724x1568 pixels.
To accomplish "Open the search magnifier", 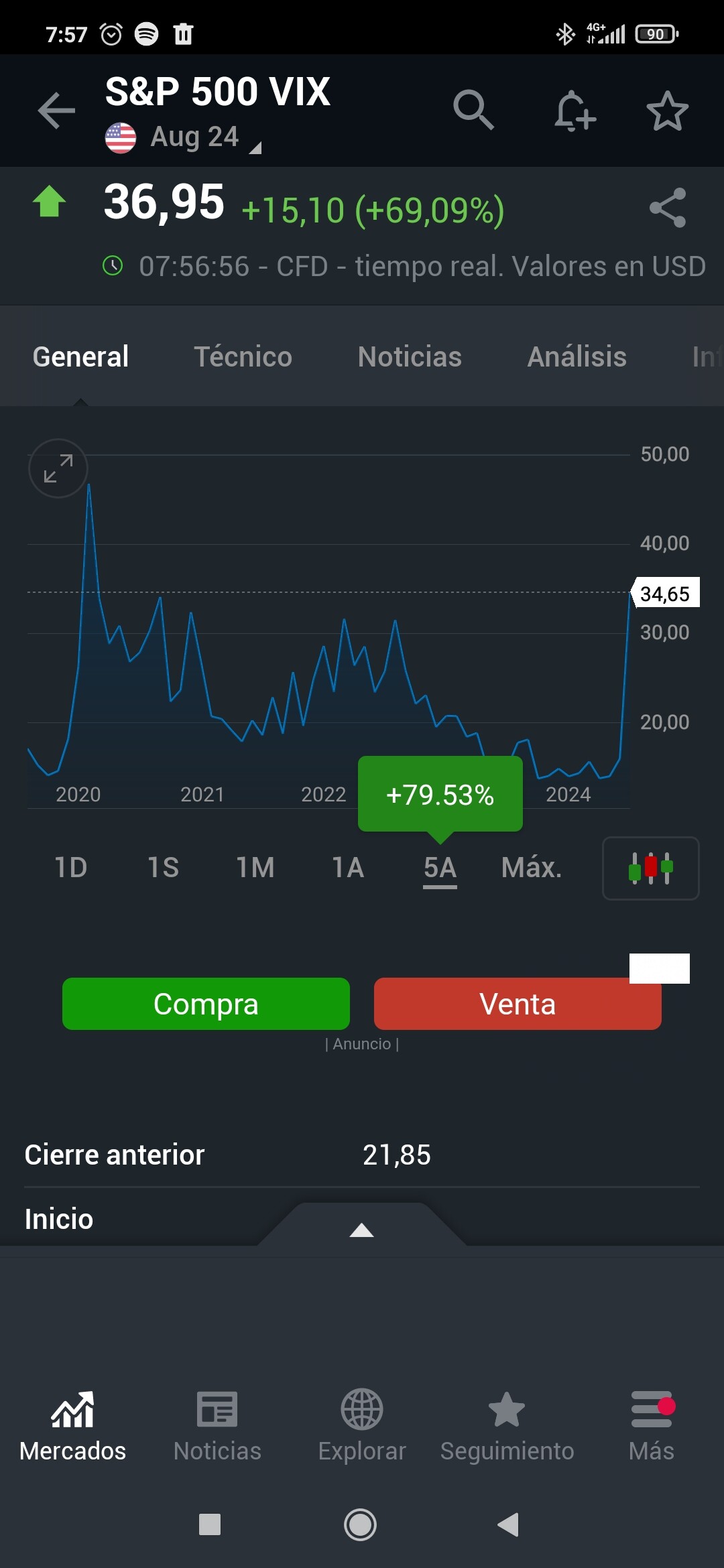I will point(473,110).
